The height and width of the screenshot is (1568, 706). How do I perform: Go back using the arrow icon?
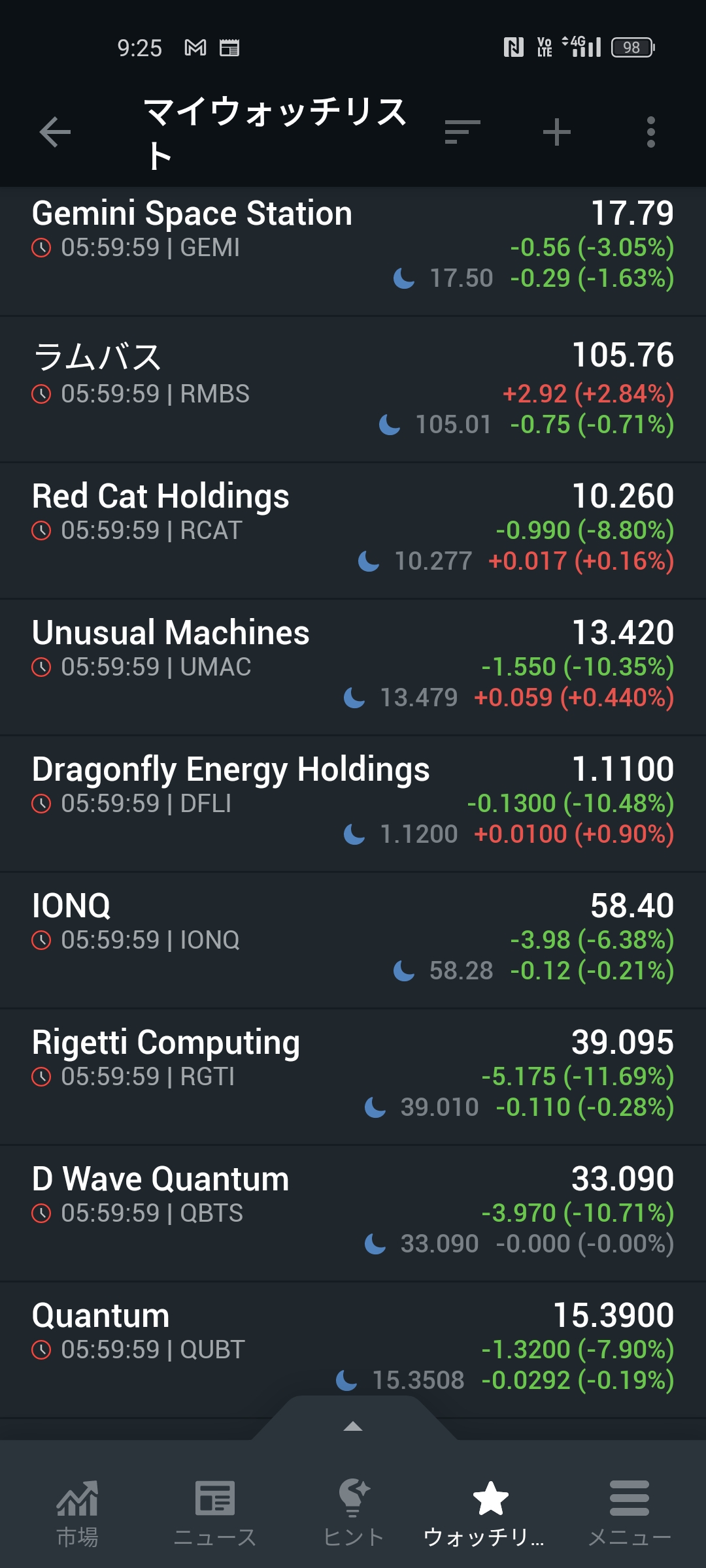pos(55,133)
